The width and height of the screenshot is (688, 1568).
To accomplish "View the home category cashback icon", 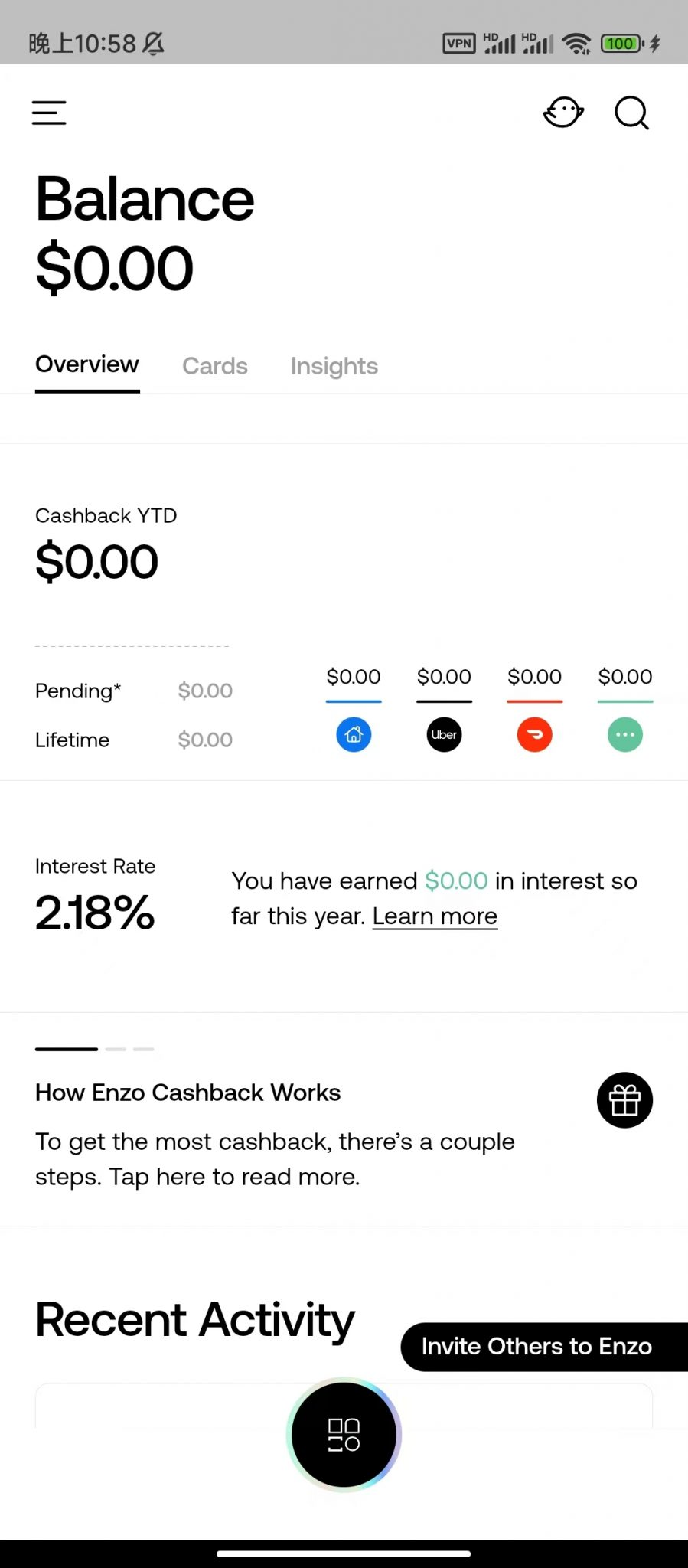I will click(354, 735).
